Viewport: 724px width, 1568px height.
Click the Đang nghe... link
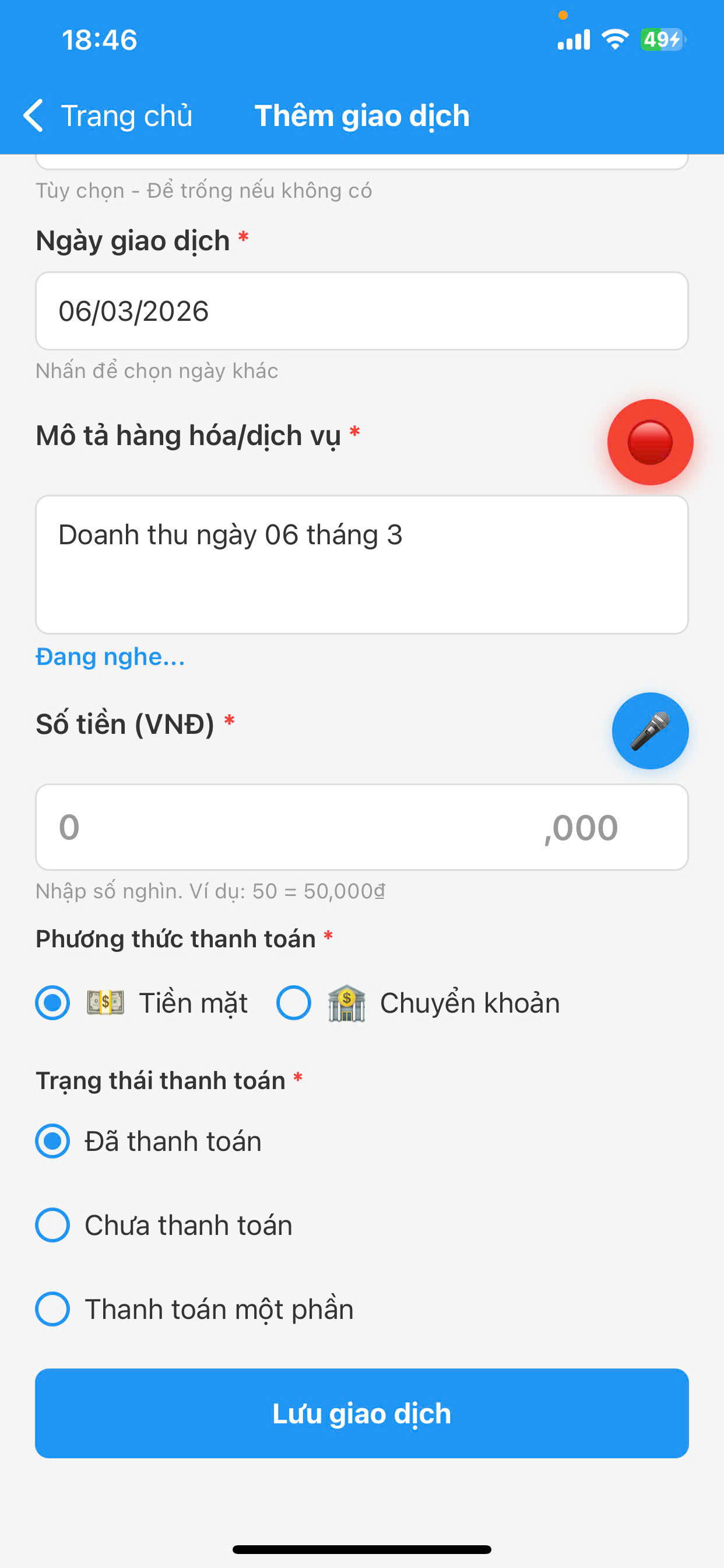click(110, 656)
